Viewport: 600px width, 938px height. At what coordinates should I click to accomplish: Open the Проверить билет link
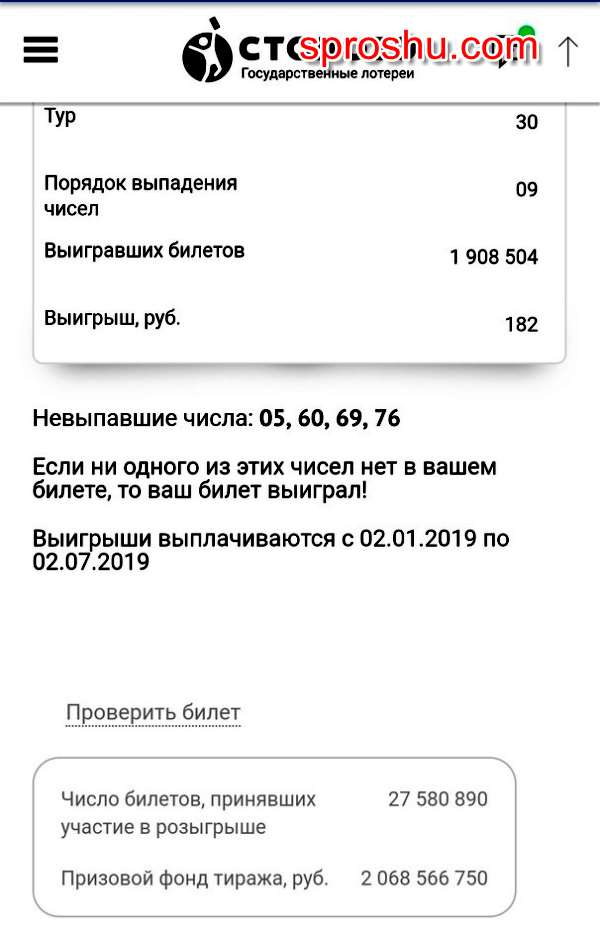pos(153,713)
